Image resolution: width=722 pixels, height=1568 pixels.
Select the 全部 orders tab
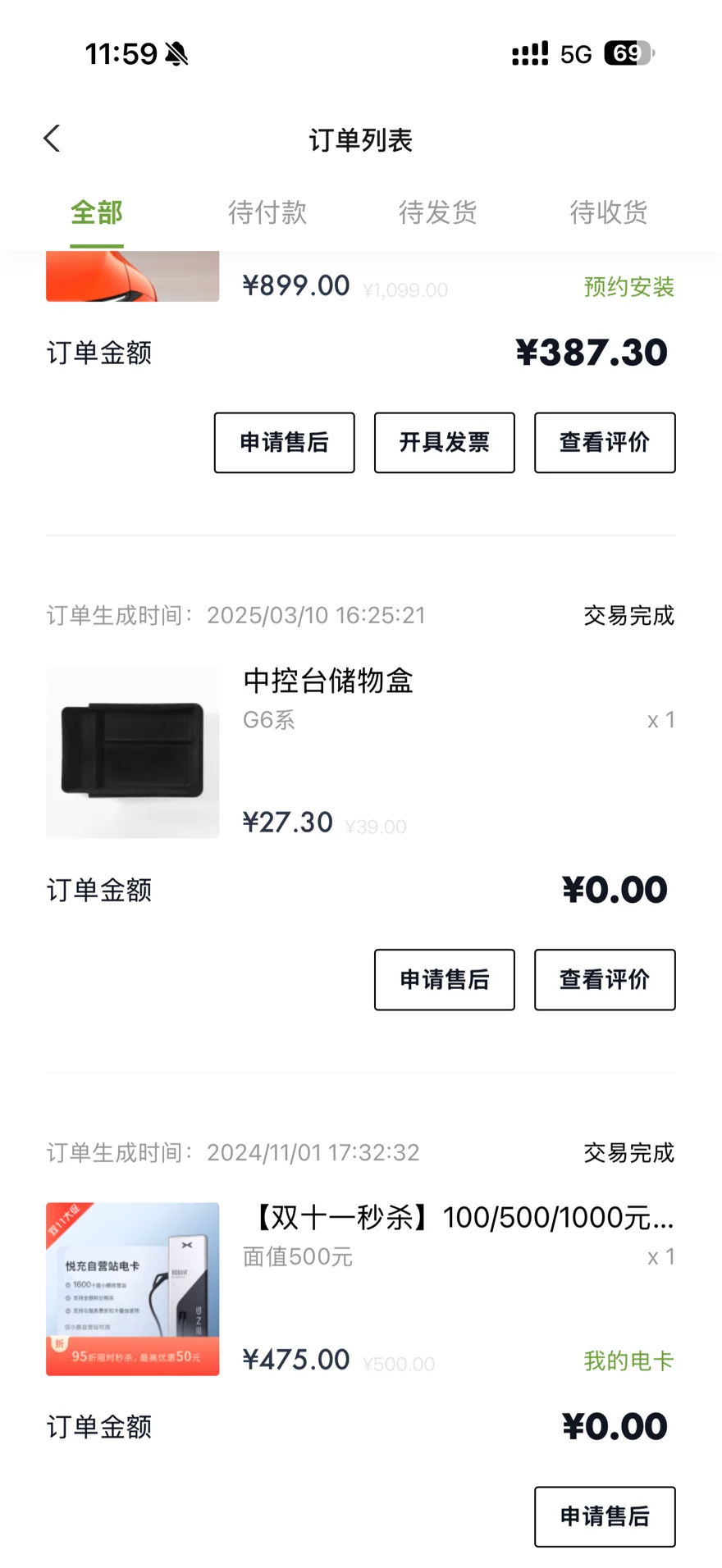pos(96,212)
